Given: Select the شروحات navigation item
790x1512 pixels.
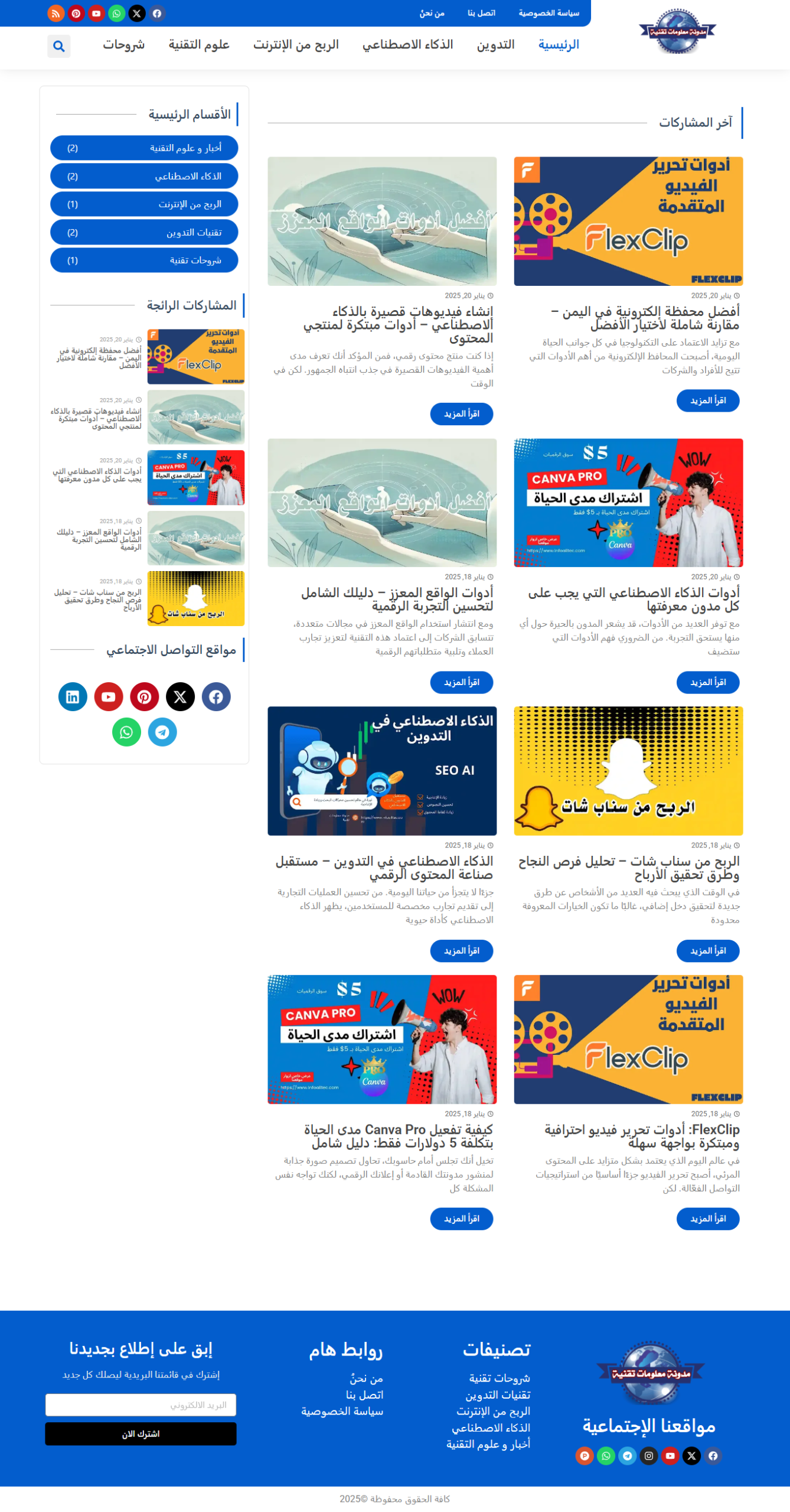Looking at the screenshot, I should point(123,45).
